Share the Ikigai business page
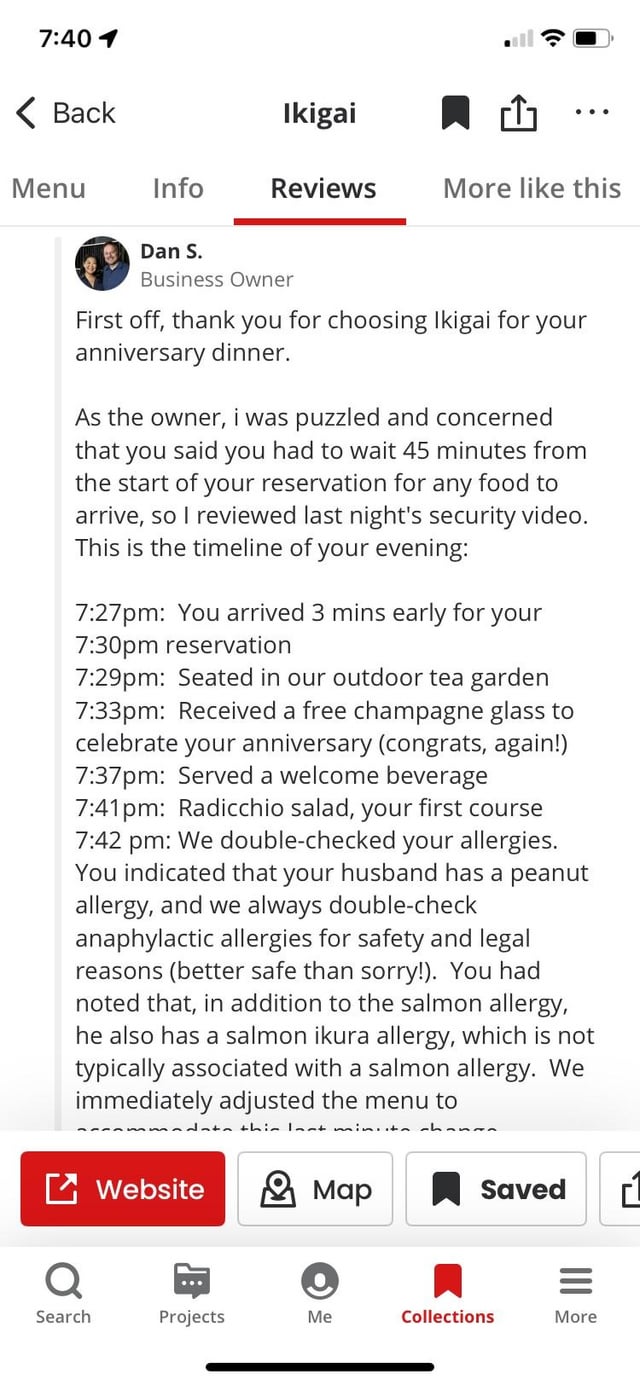This screenshot has width=640, height=1385. point(518,113)
